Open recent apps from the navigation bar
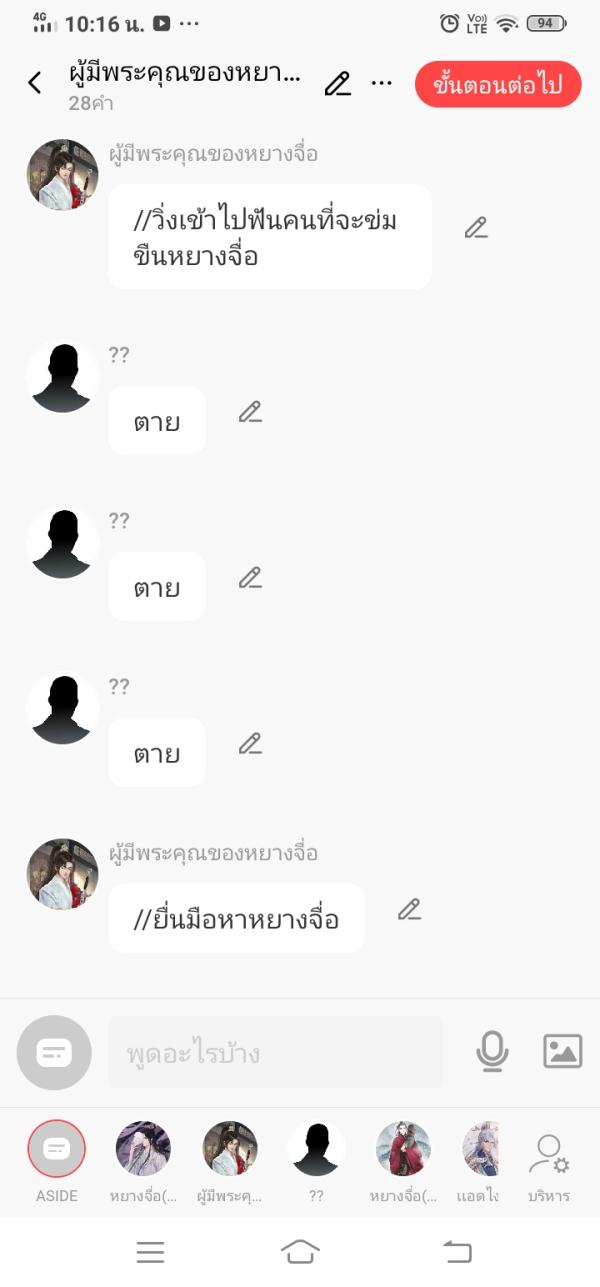 (150, 1251)
